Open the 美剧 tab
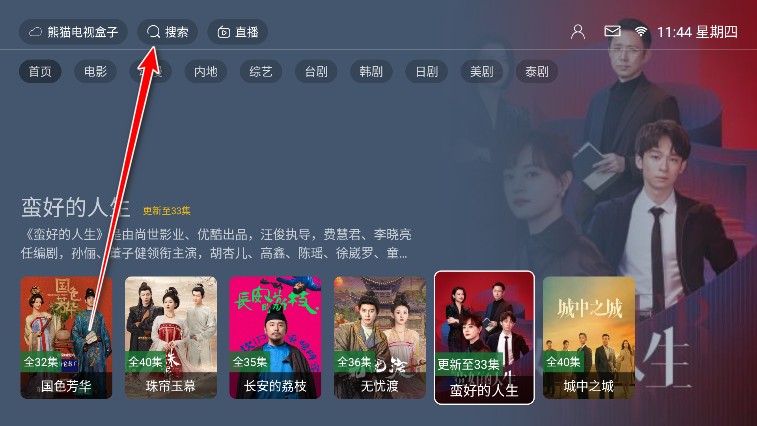 pyautogui.click(x=481, y=71)
